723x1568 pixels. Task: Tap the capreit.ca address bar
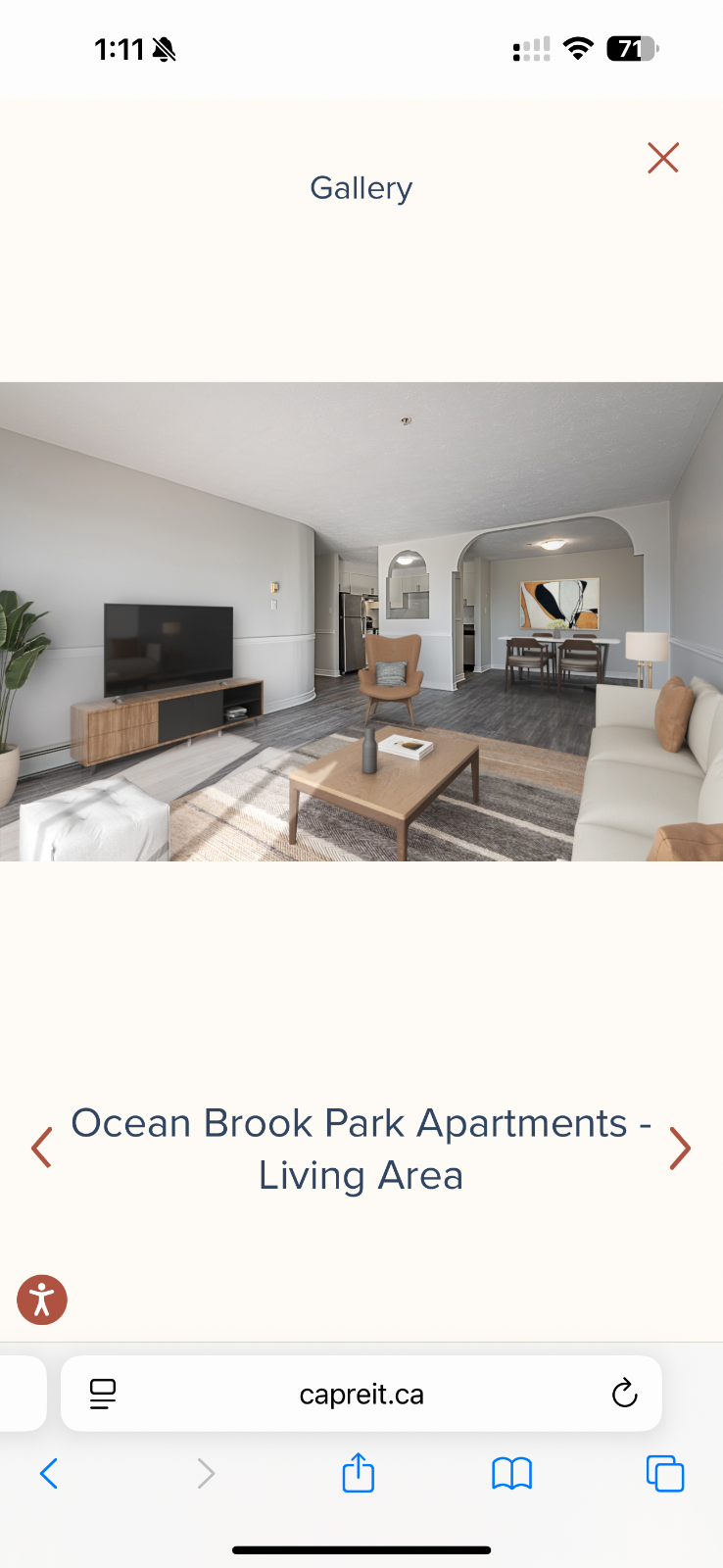[361, 1394]
